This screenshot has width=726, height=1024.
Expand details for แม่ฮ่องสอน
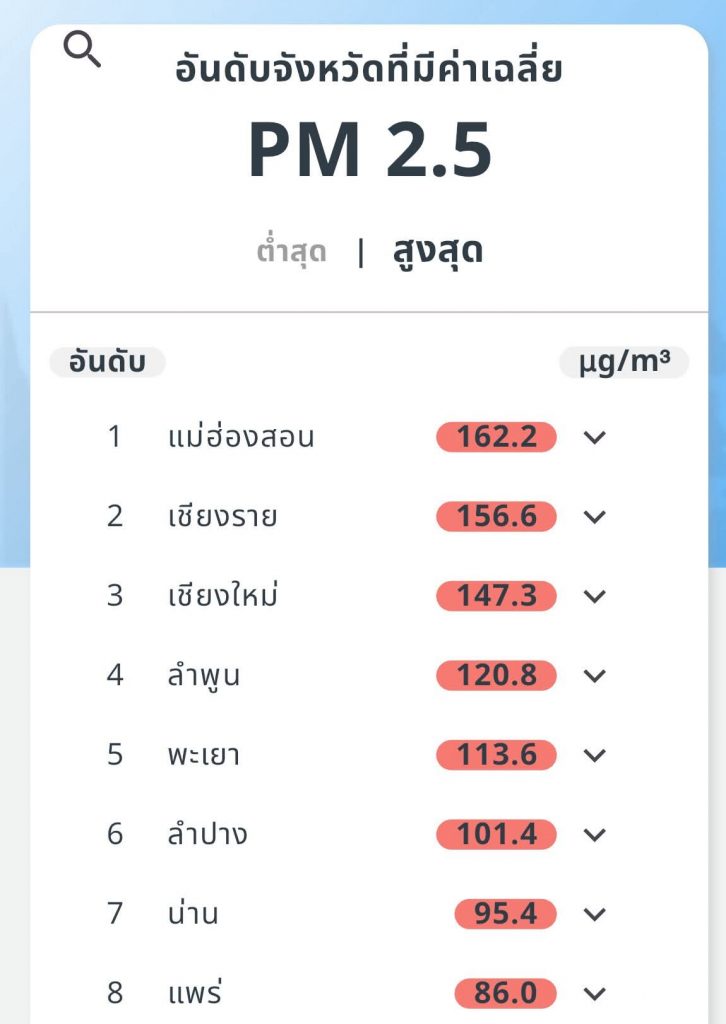(x=595, y=437)
